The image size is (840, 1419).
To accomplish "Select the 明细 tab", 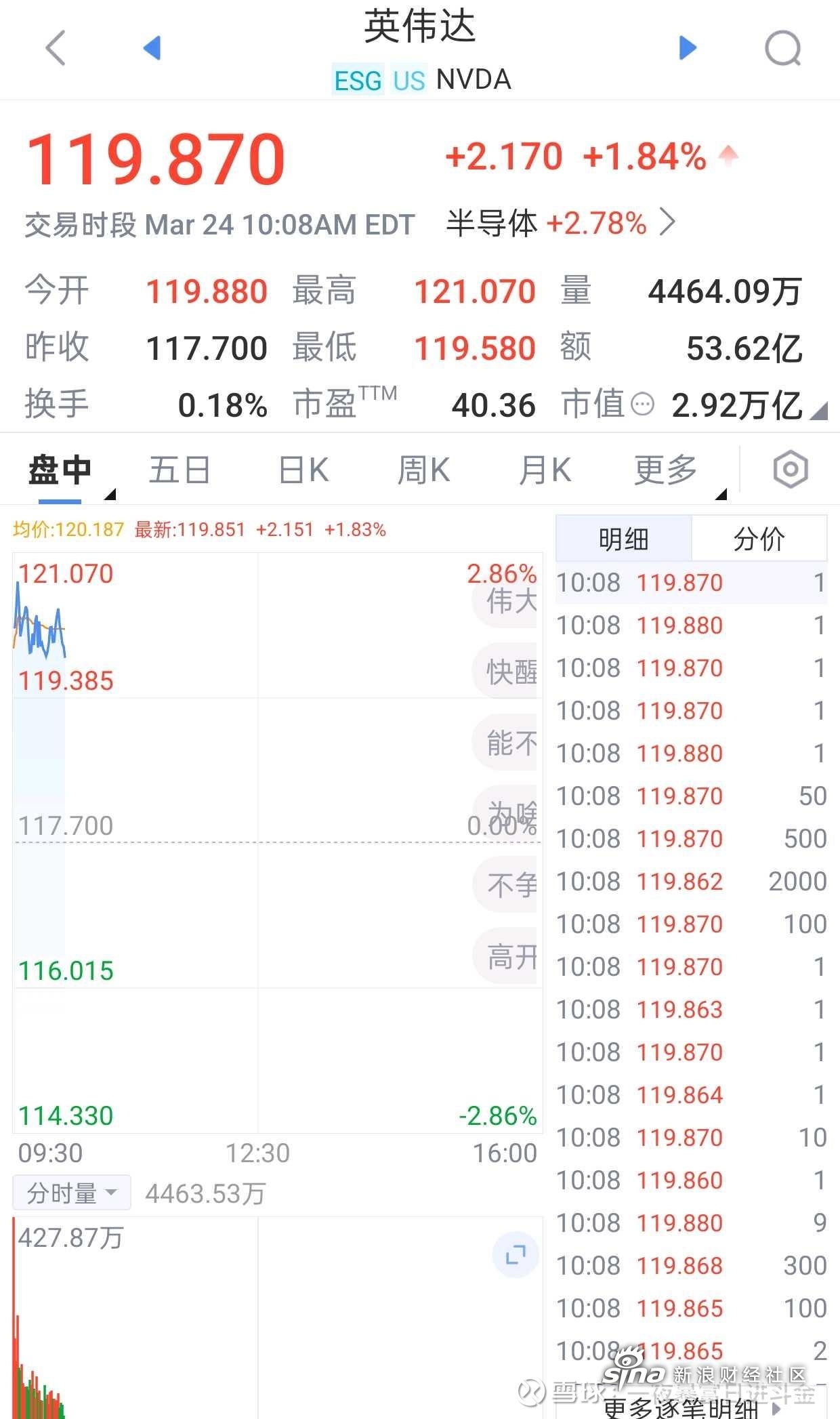I will (x=623, y=539).
